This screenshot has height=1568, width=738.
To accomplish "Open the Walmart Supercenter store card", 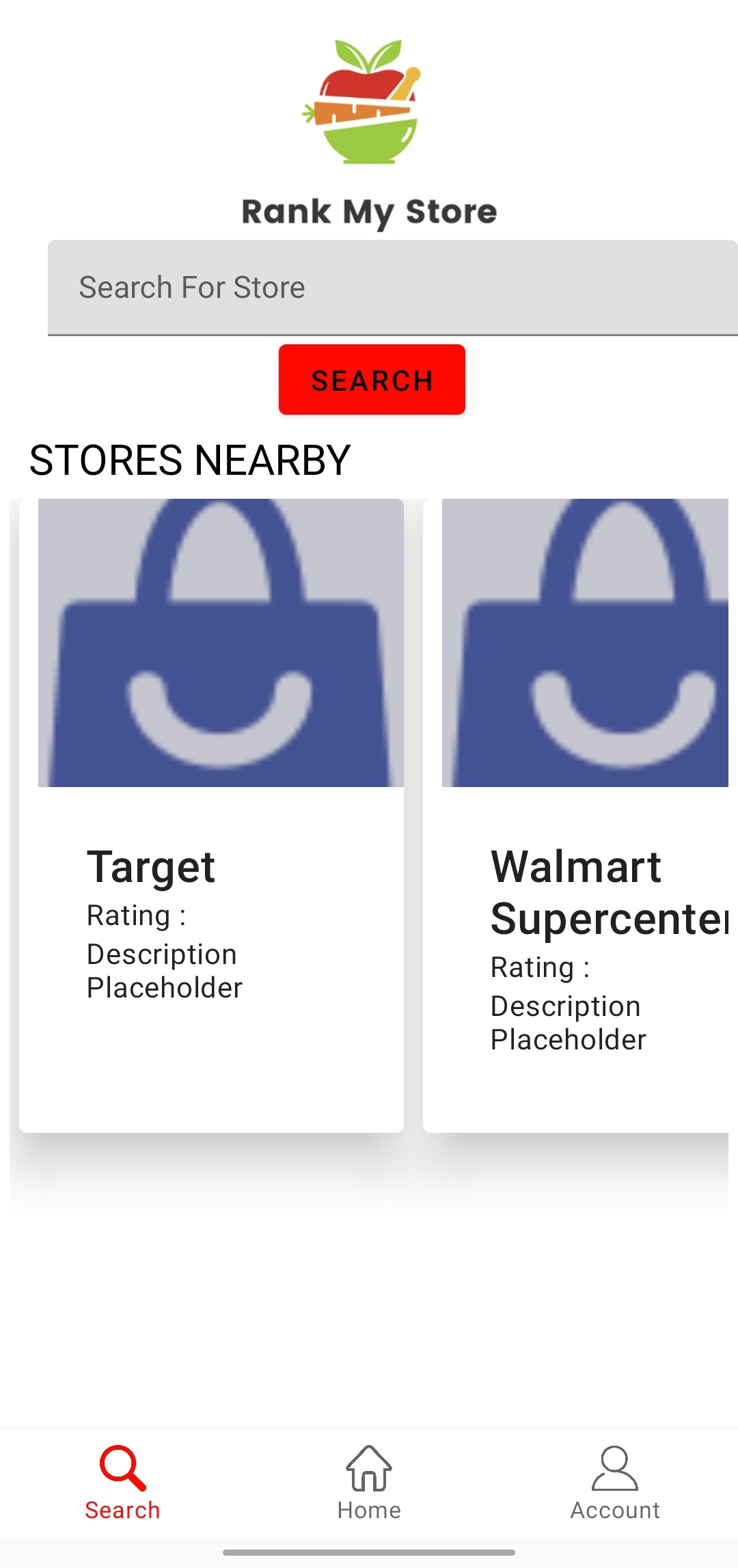I will click(578, 814).
